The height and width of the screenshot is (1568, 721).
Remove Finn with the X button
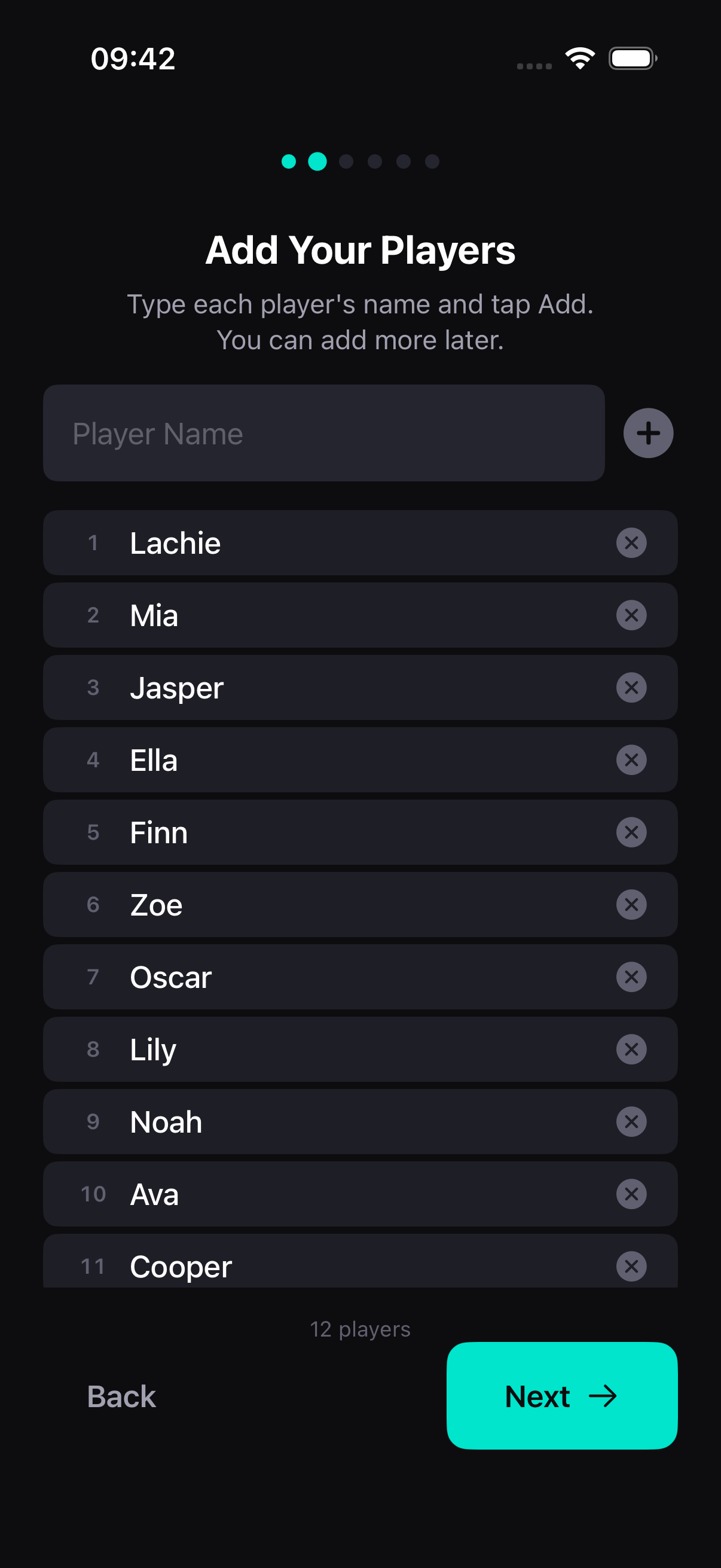tap(631, 832)
